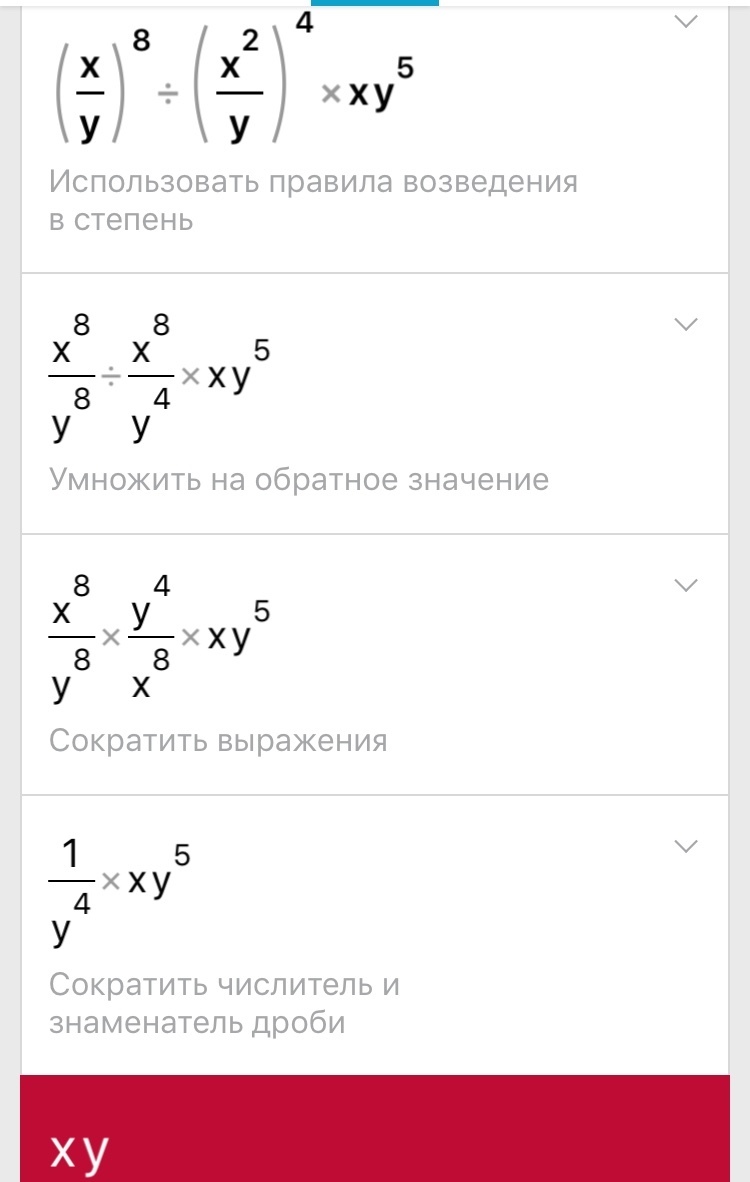Image resolution: width=750 pixels, height=1182 pixels.
Task: Expand the step "Умножить на обратное значение"
Action: click(685, 324)
